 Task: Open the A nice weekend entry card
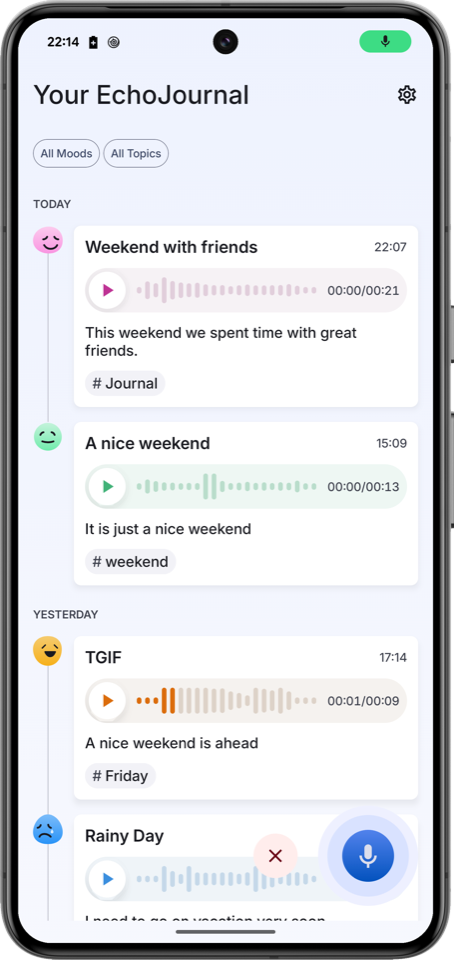pos(246,503)
